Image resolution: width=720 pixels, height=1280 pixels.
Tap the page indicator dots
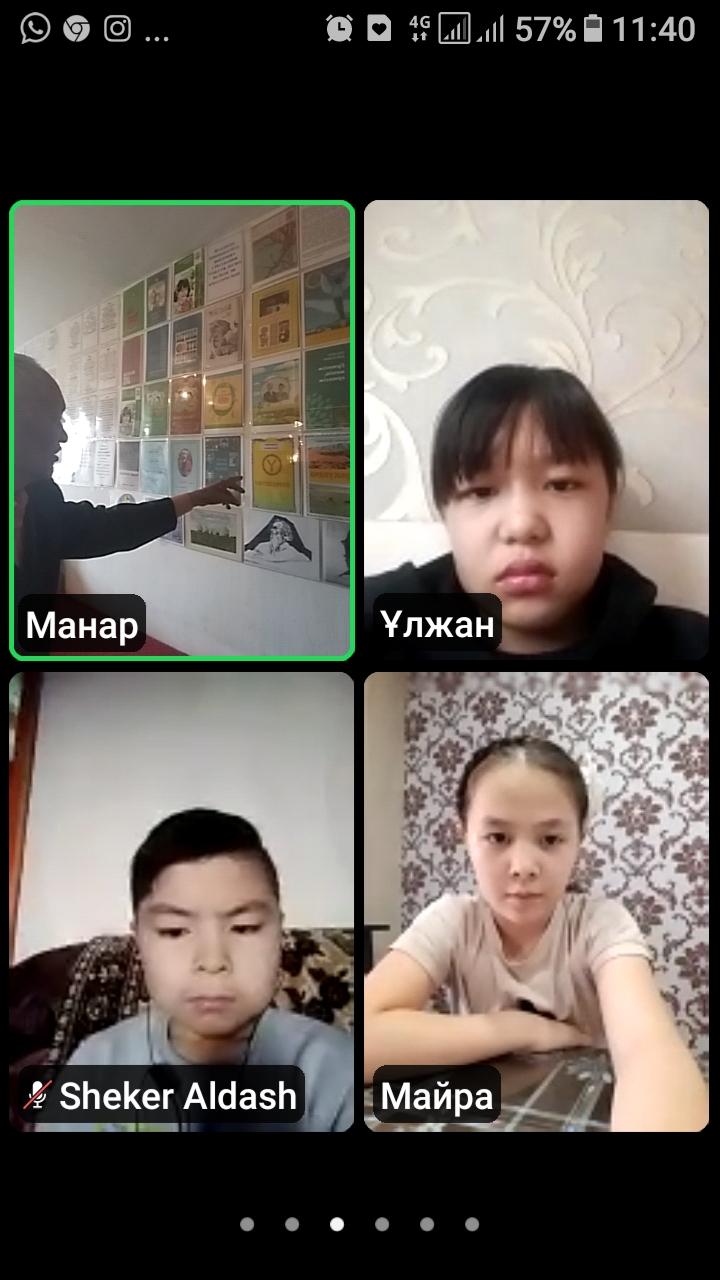360,1224
